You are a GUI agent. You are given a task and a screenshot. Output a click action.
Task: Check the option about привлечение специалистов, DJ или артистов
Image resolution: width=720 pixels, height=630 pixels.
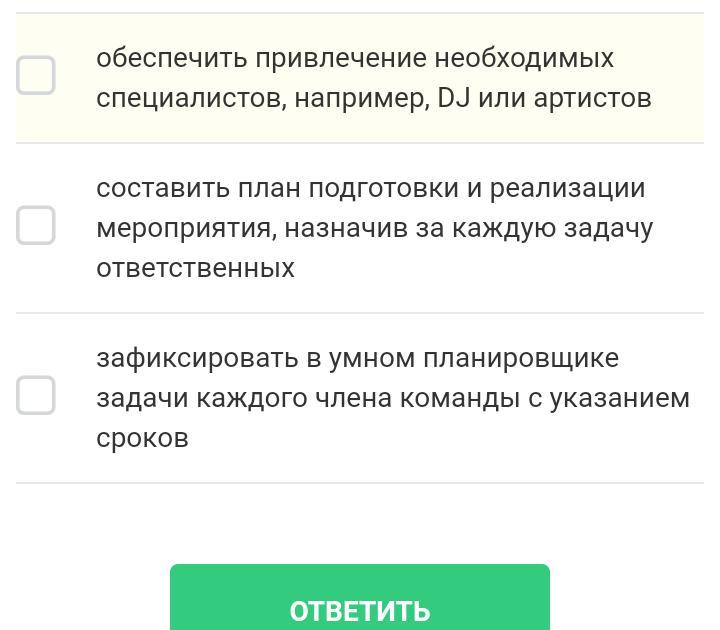point(36,75)
